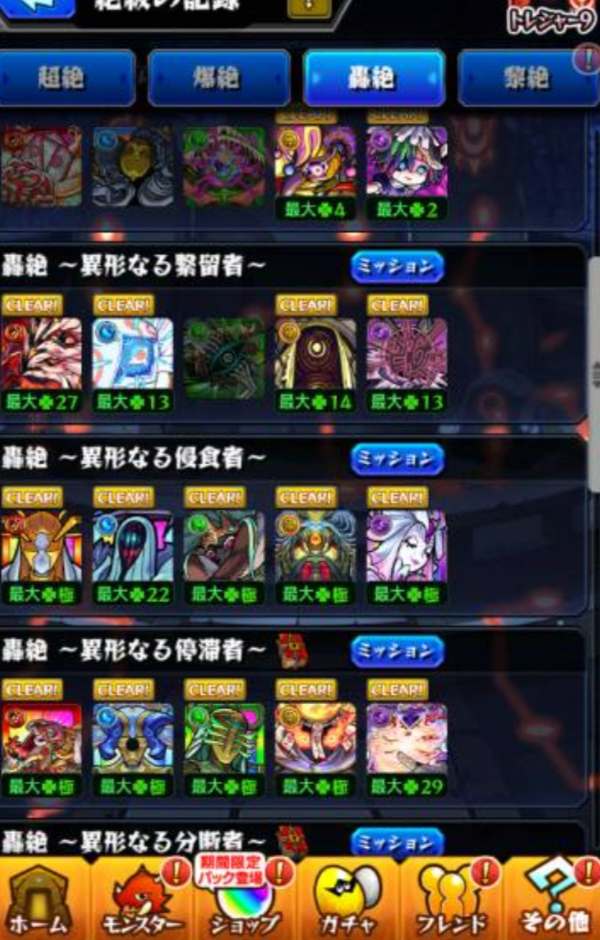The width and height of the screenshot is (600, 940).
Task: Open the 最大27 monster in 繋留者 row
Action: point(41,363)
